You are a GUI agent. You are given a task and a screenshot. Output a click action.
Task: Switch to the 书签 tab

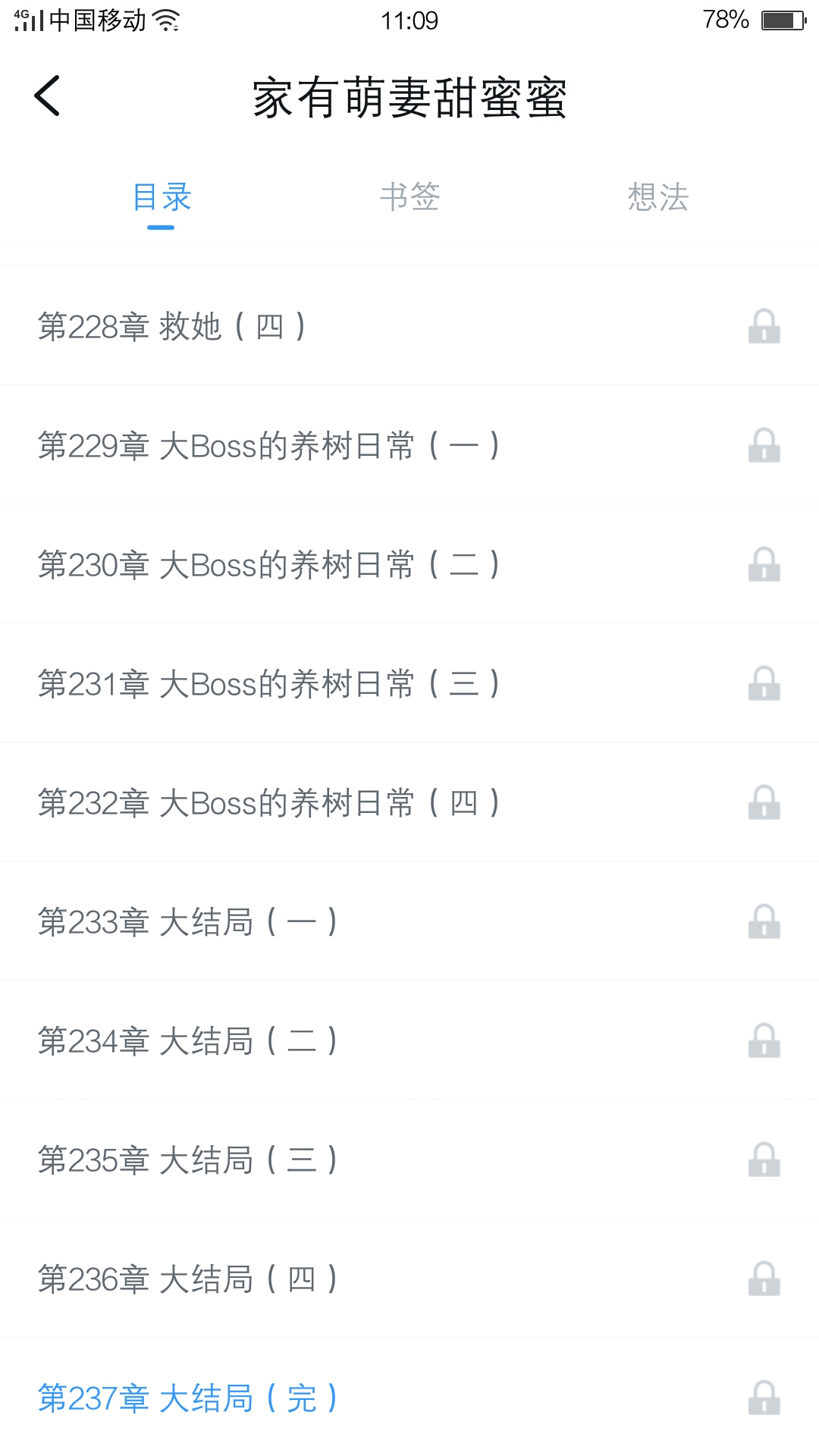(409, 197)
